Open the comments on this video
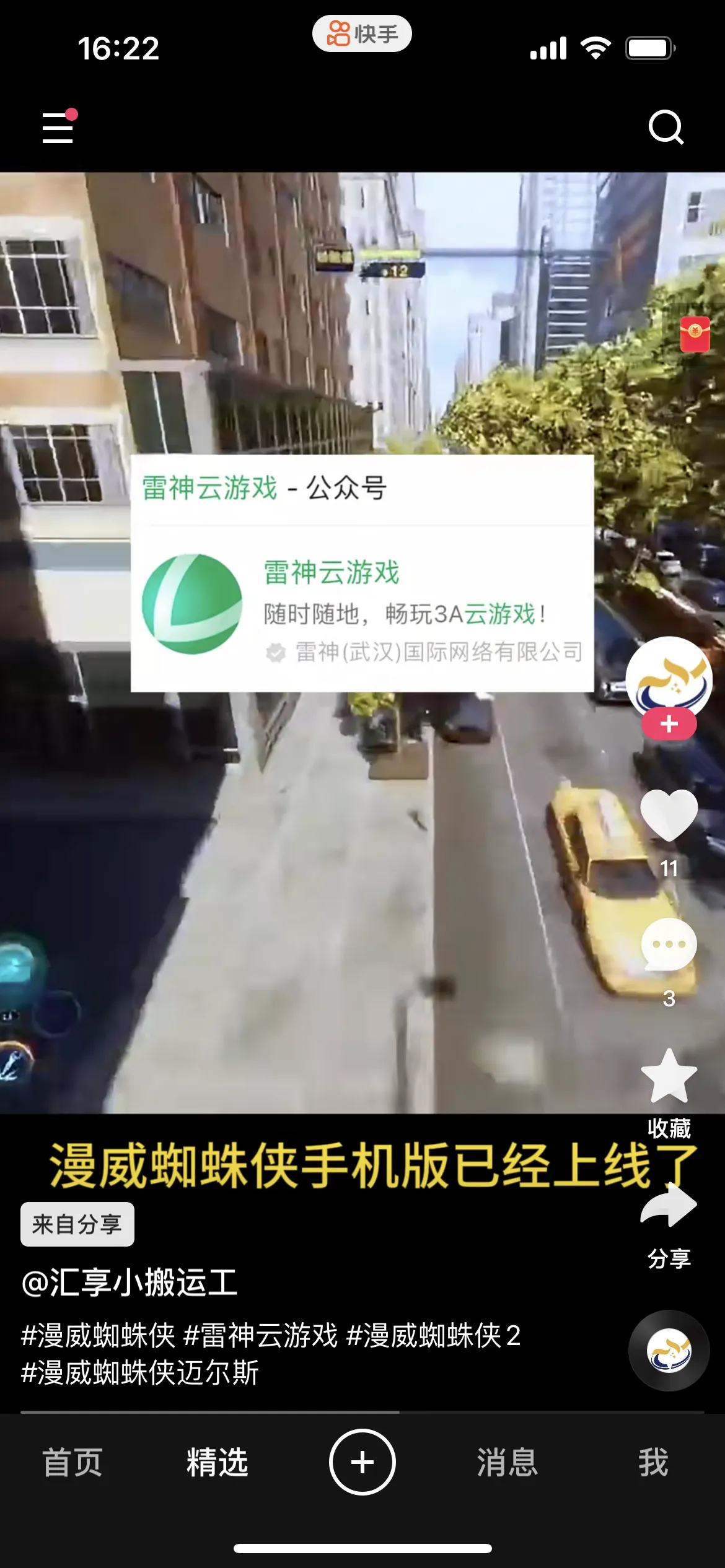Image resolution: width=725 pixels, height=1568 pixels. pos(669,945)
